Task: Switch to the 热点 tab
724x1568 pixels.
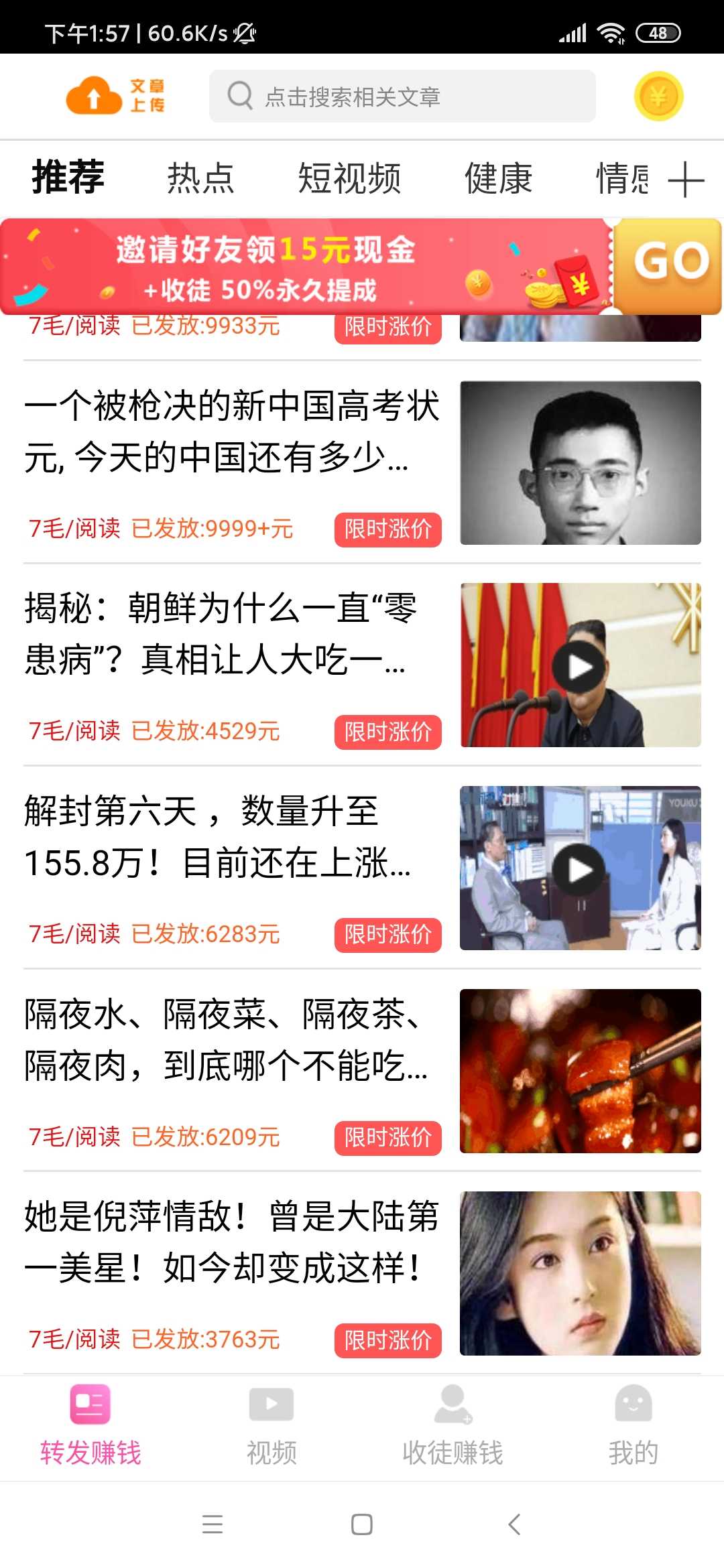Action: 200,178
